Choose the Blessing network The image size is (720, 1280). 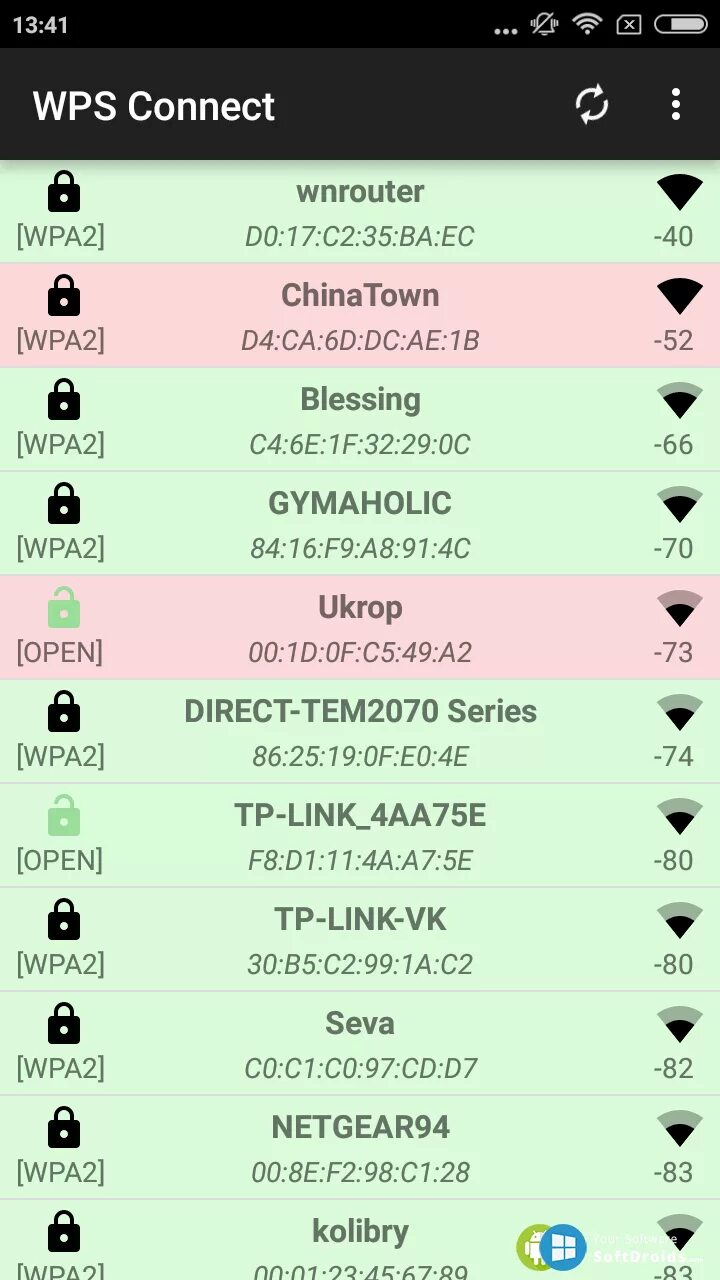(x=360, y=420)
